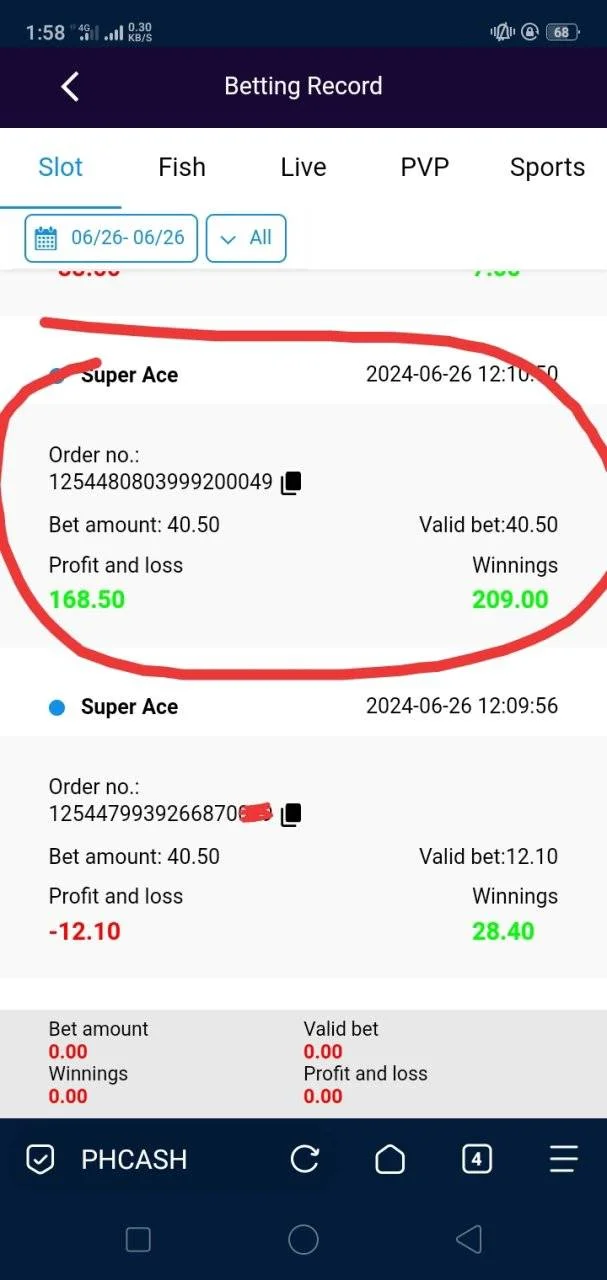Expand the All filter dropdown
The image size is (607, 1280).
pos(246,238)
